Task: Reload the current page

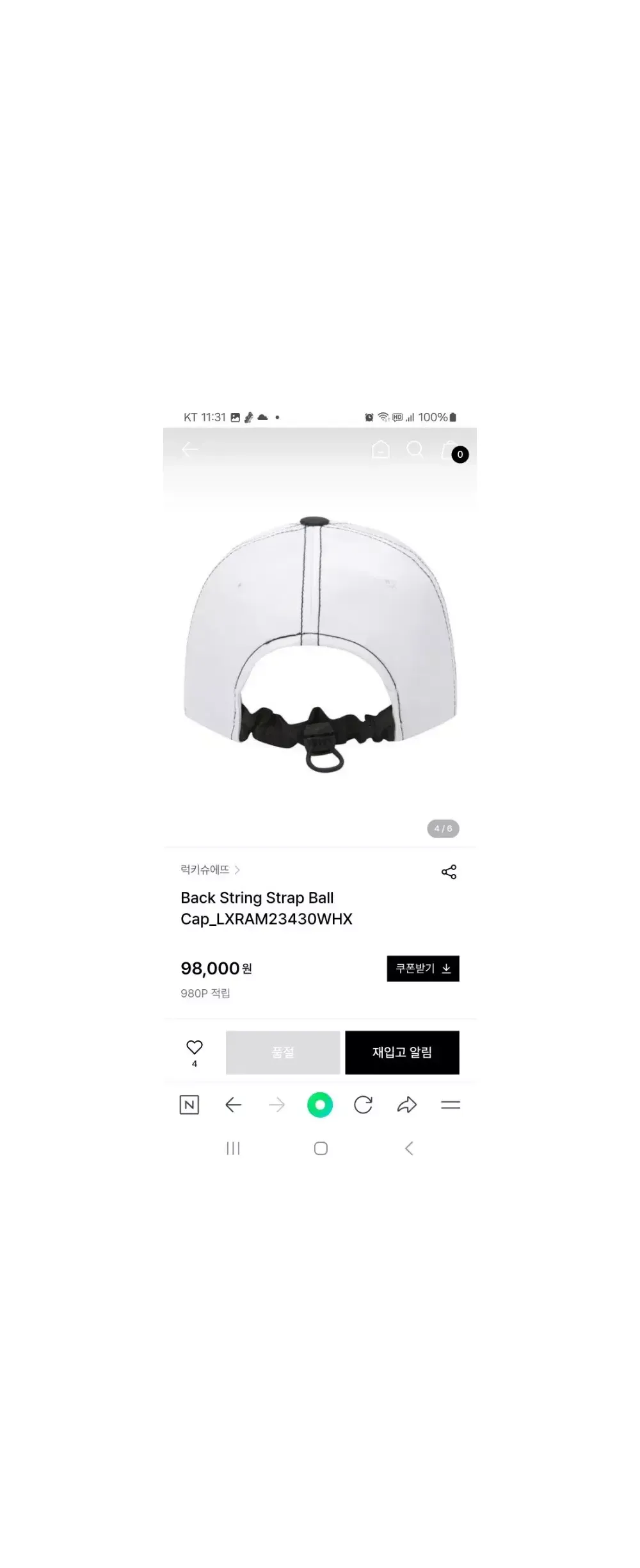Action: pos(364,1105)
